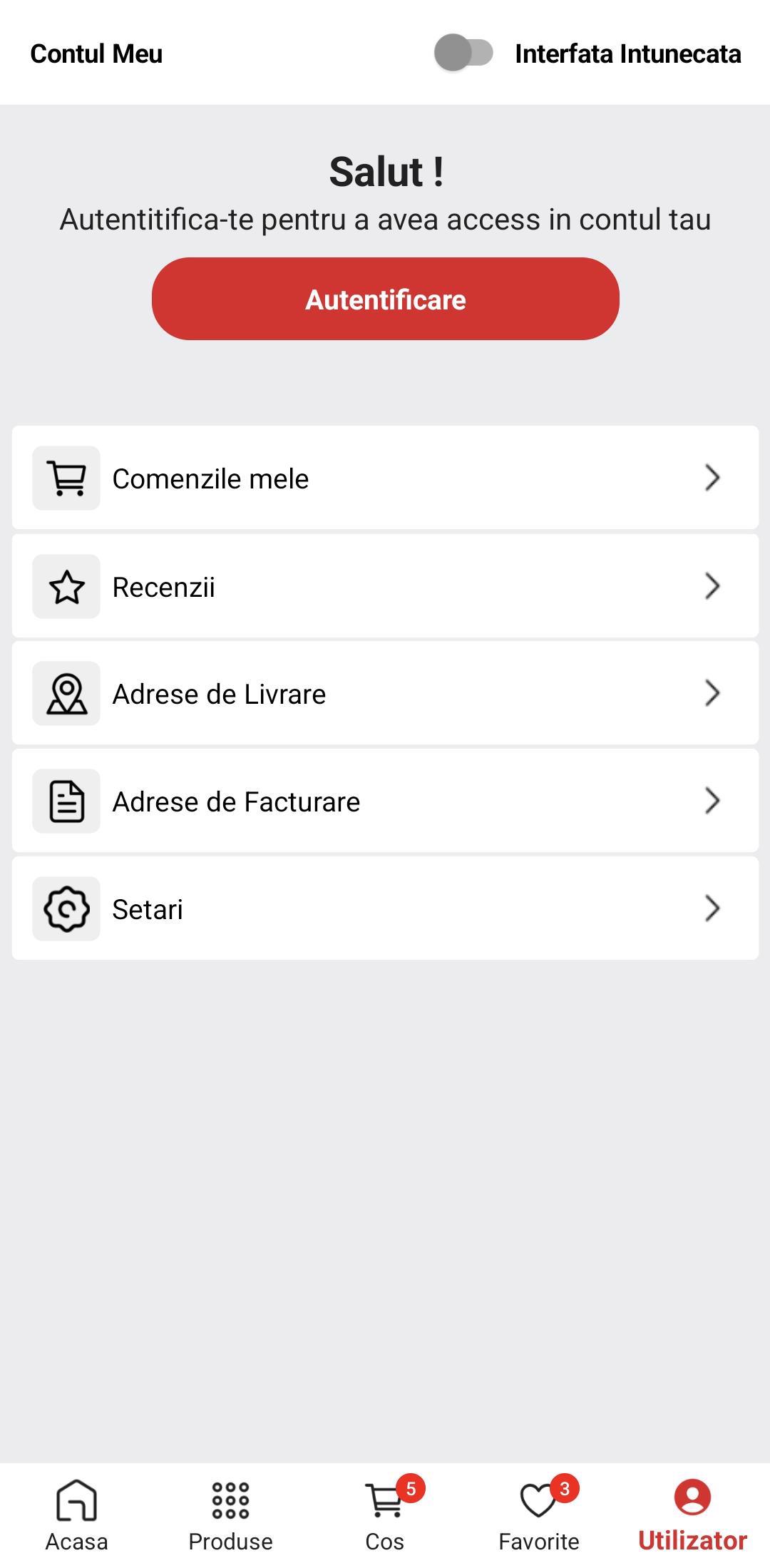
Task: Open the Recenzii row
Action: click(385, 586)
